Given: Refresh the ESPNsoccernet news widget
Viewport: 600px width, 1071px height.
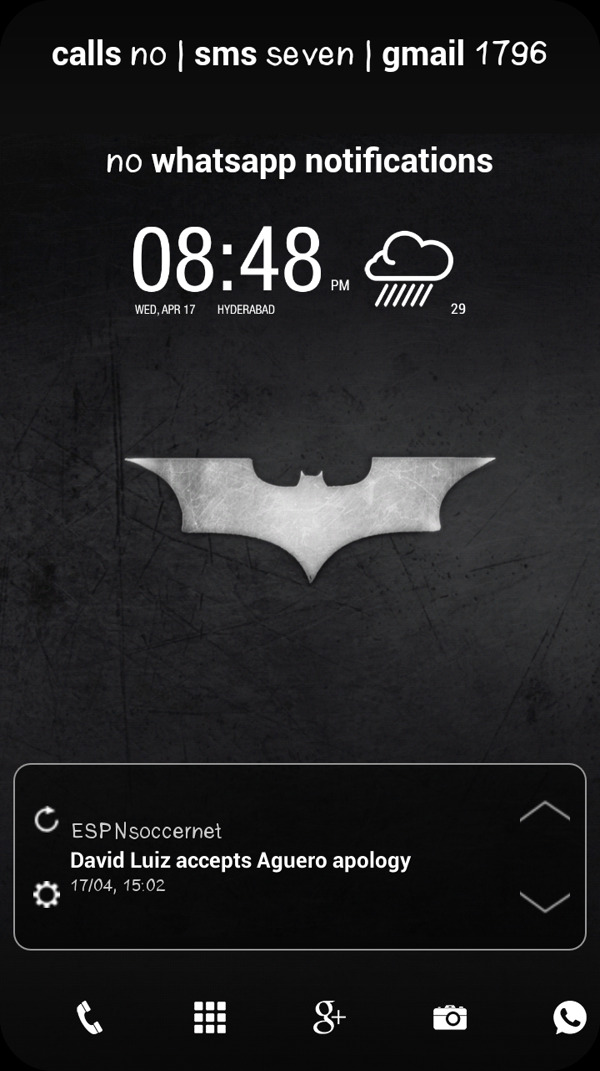Looking at the screenshot, I should point(46,821).
